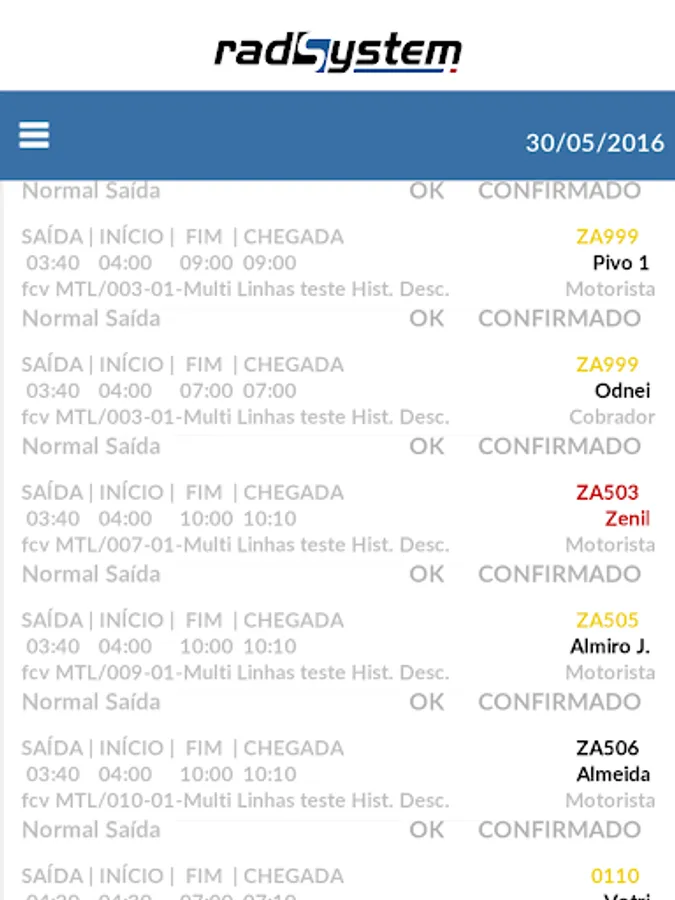Select the 30/05/2016 date in header

pos(594,142)
